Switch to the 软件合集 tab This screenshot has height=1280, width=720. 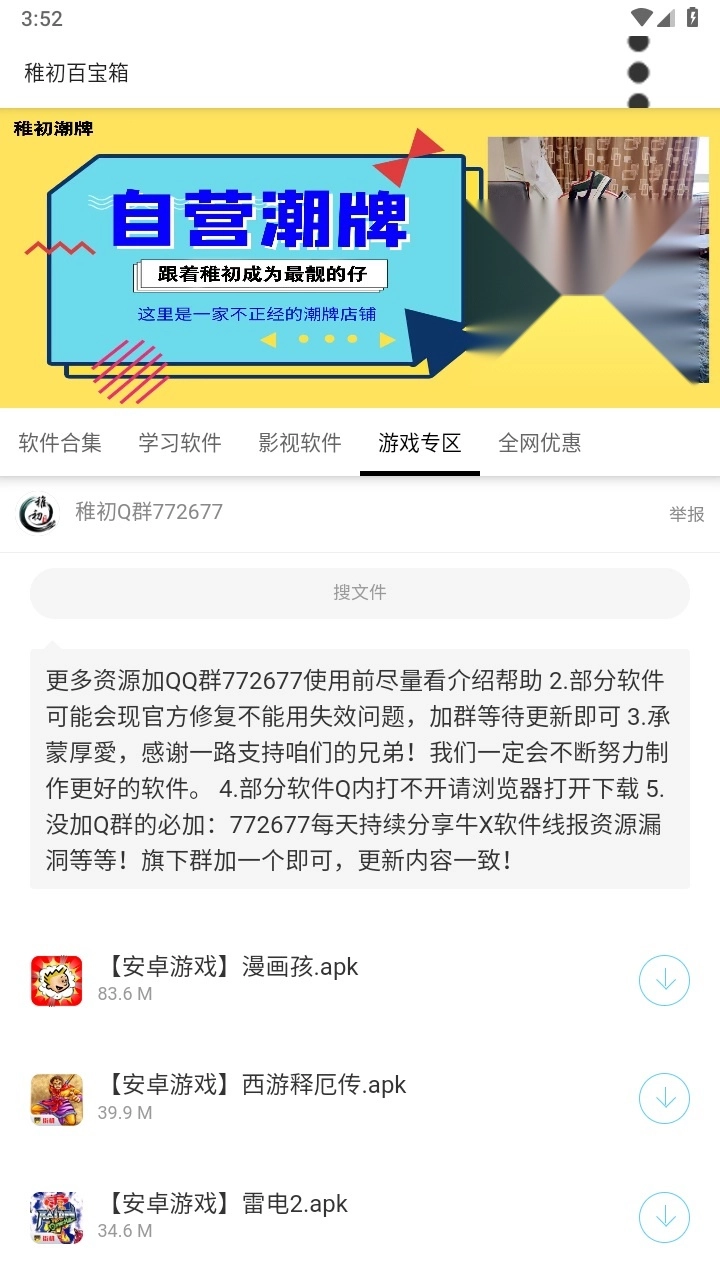coord(59,443)
